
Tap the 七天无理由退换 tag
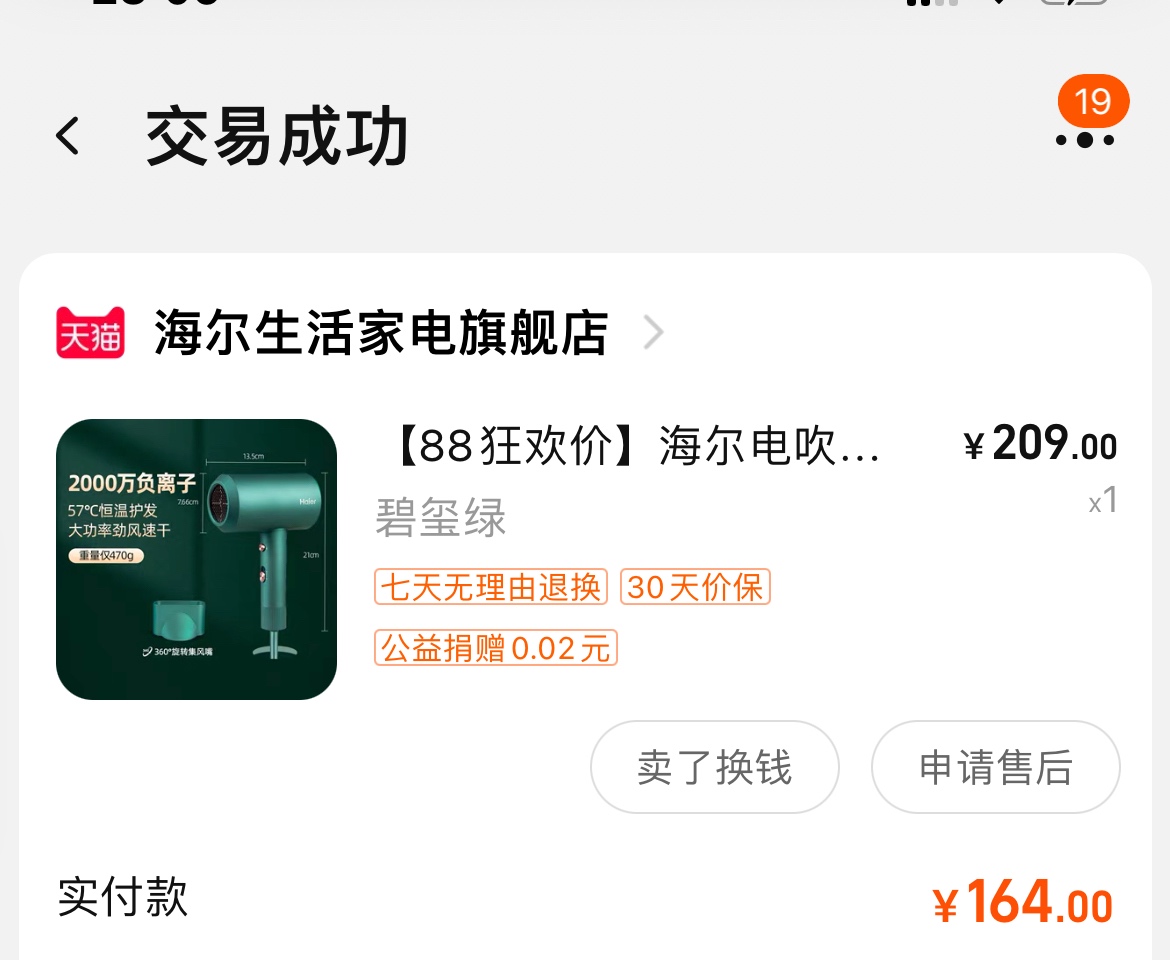pos(491,587)
